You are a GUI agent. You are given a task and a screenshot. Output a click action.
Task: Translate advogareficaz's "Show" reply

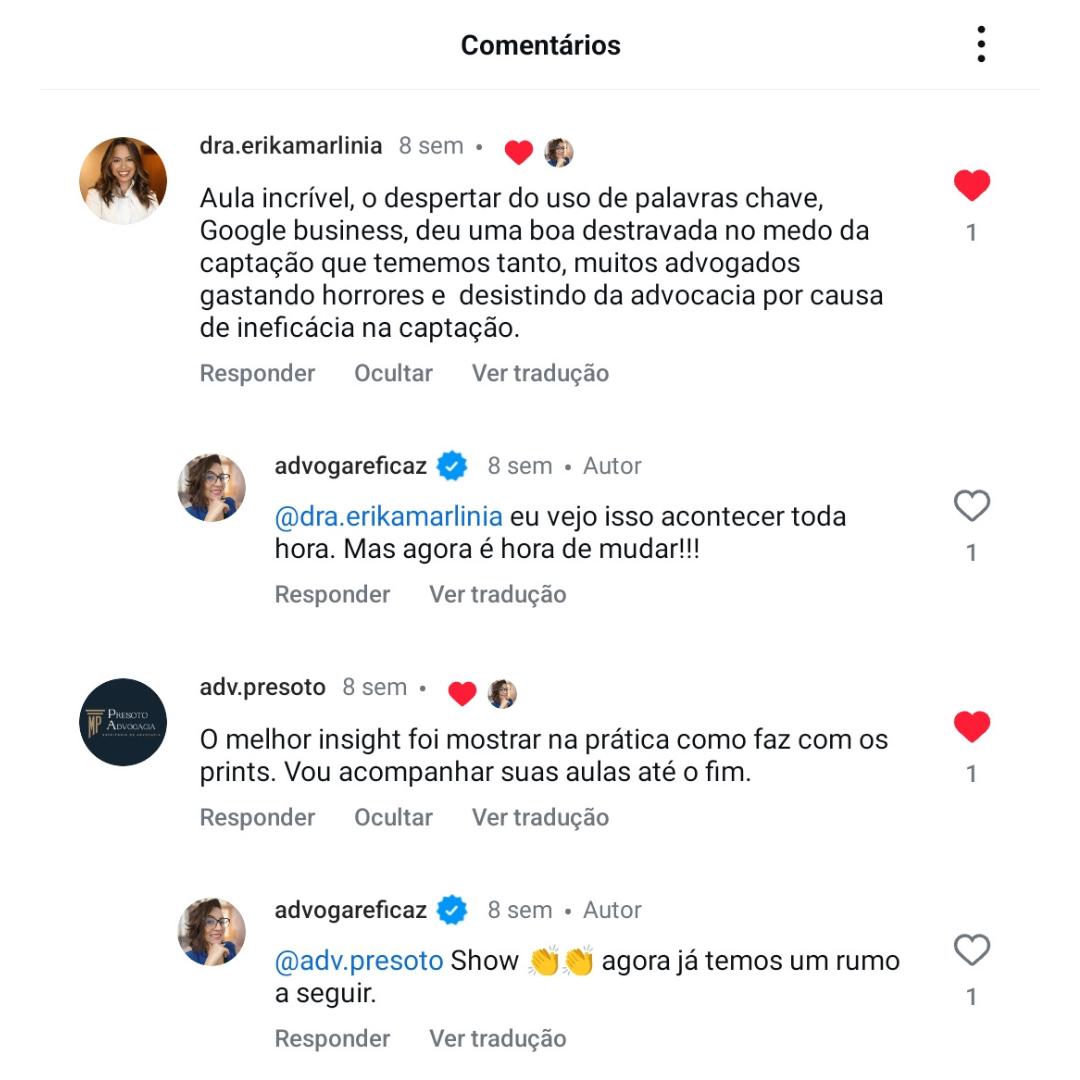coord(497,1038)
